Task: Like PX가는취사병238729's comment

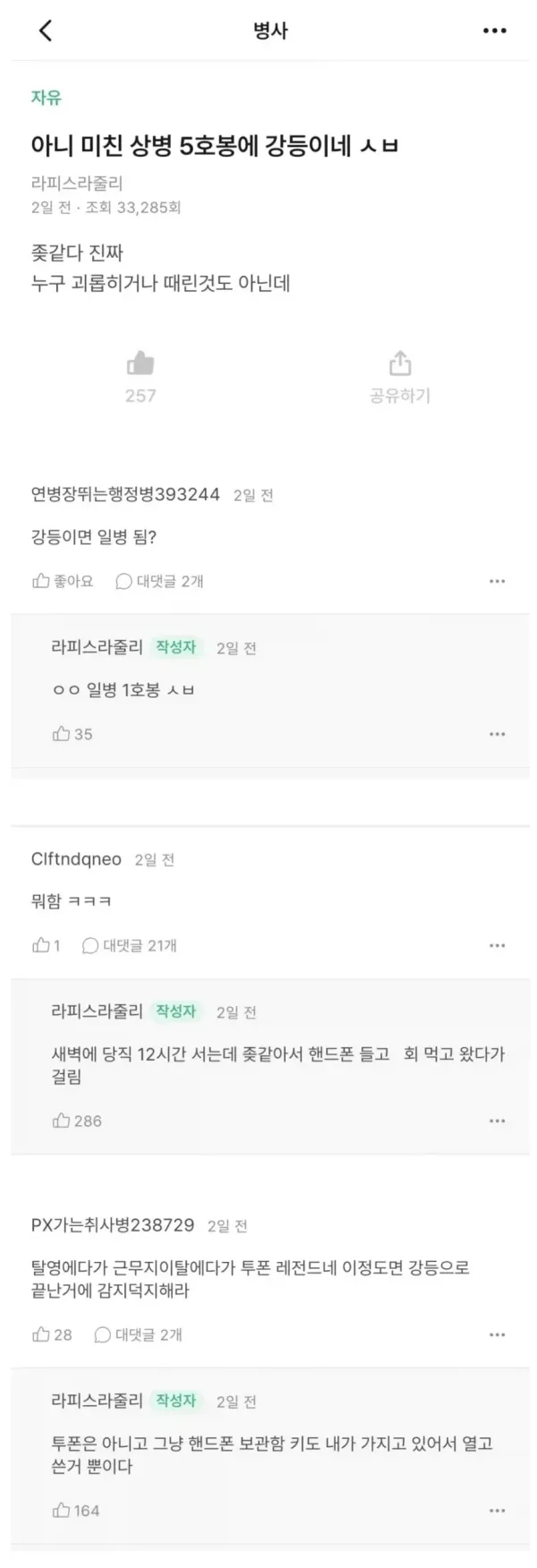Action: coord(51,1334)
